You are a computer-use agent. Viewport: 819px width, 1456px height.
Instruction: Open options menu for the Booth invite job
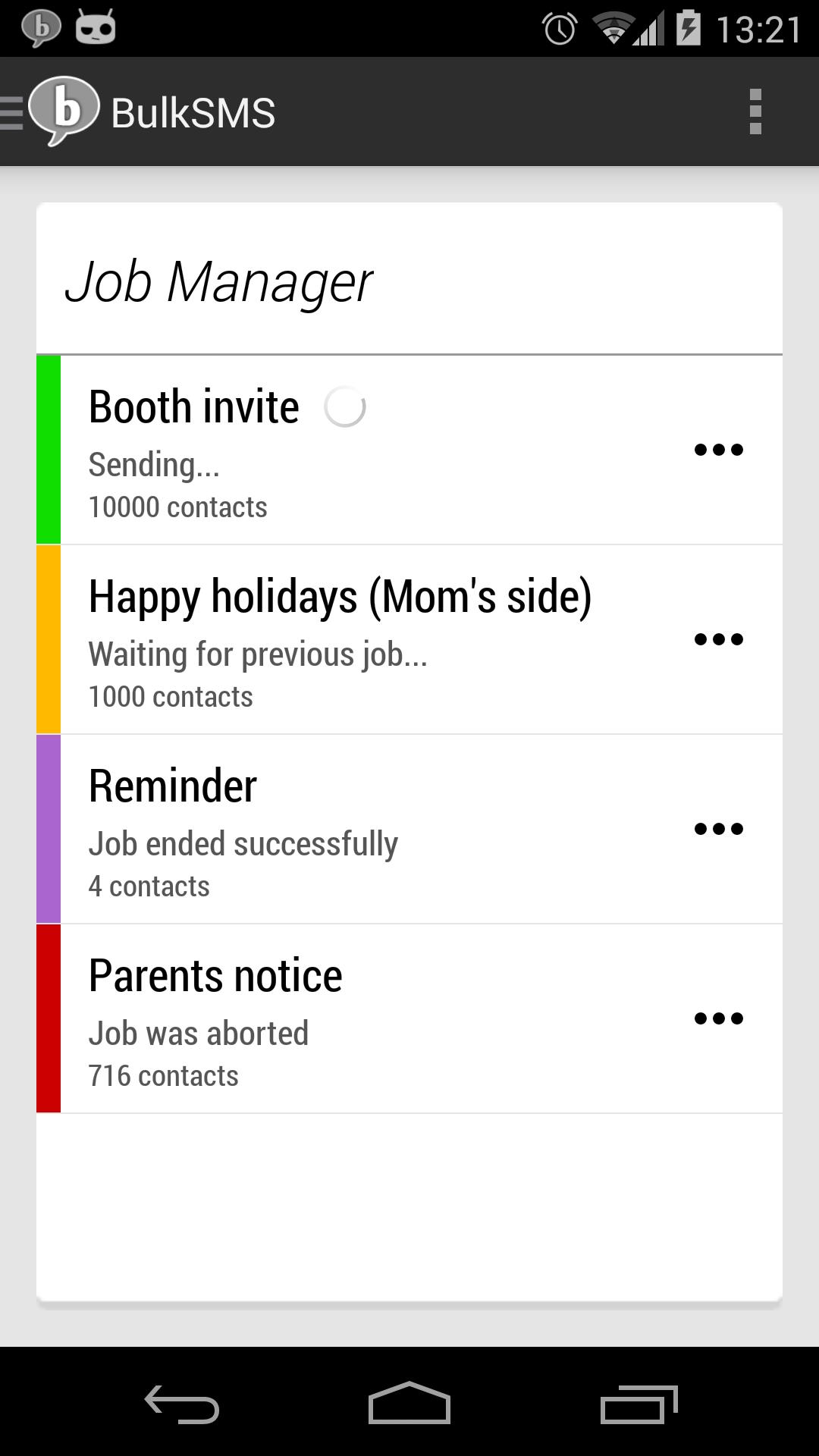[718, 449]
